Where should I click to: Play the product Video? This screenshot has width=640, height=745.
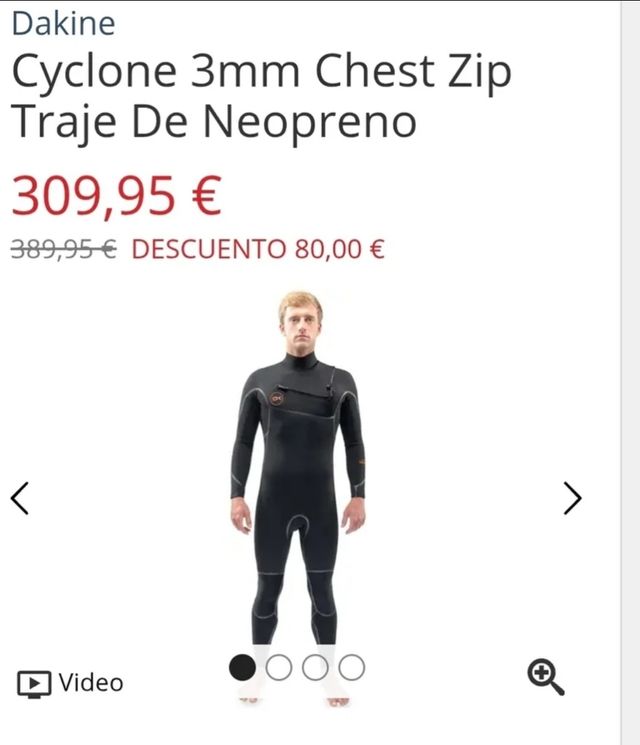pos(70,683)
